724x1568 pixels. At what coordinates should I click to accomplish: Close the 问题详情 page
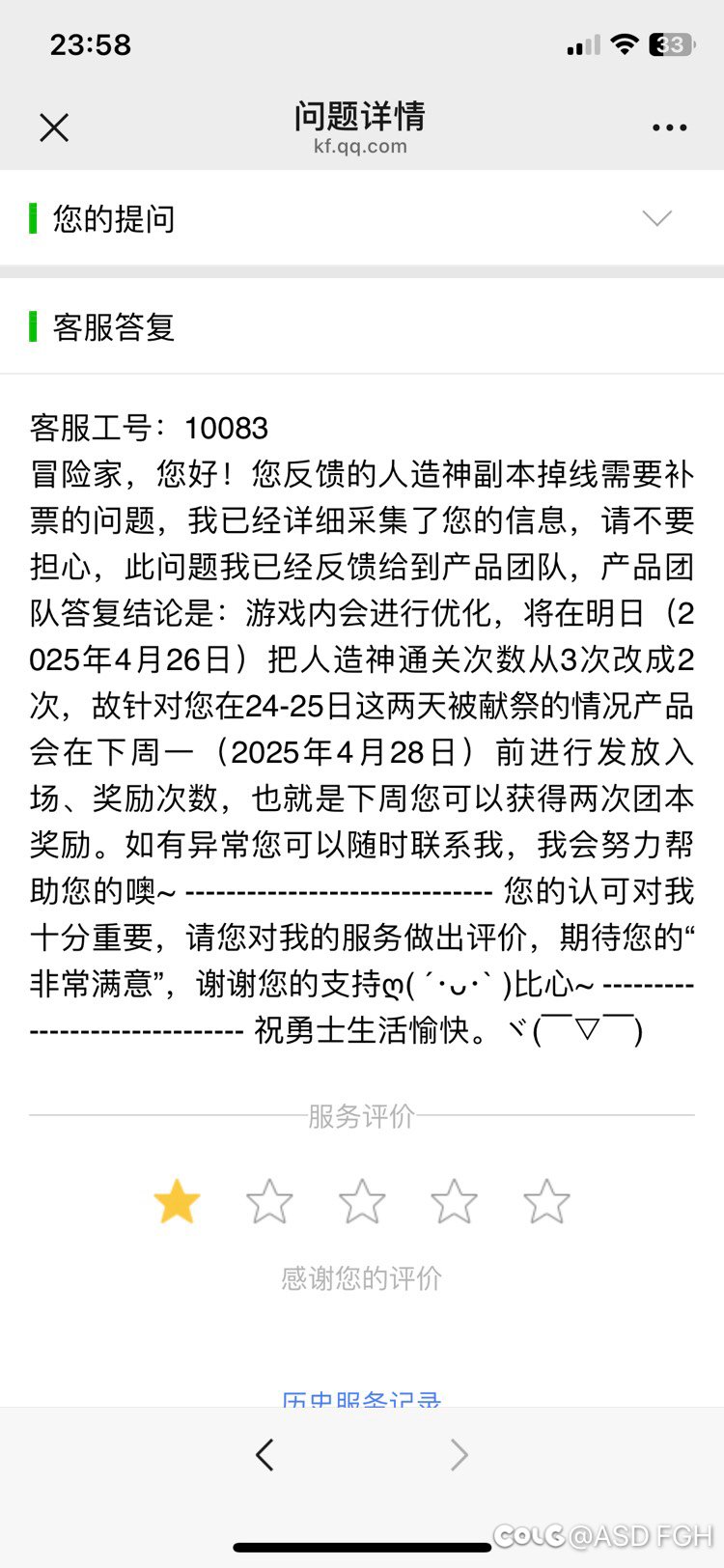(54, 127)
